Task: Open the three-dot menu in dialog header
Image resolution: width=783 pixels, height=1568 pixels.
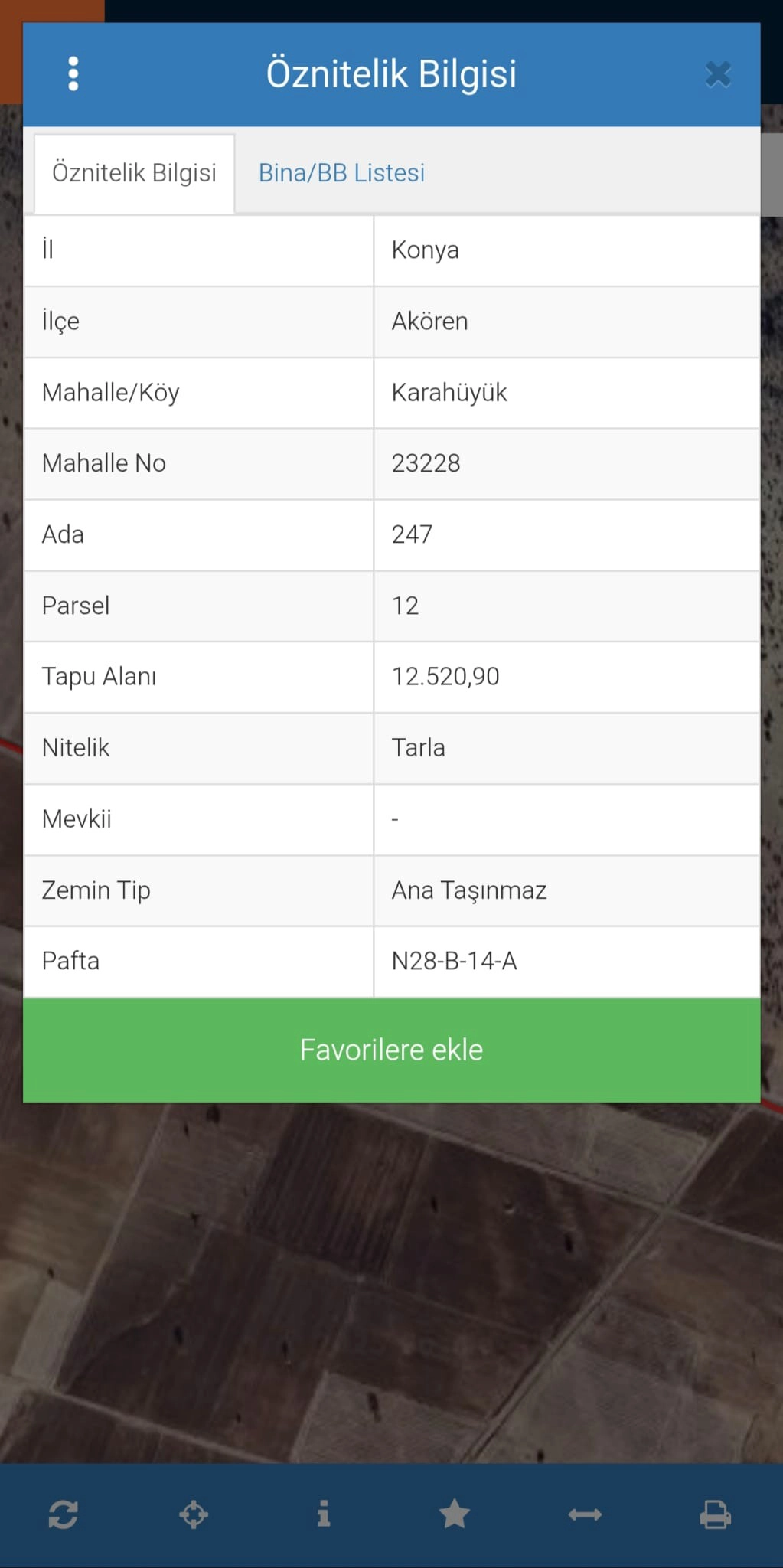Action: tap(73, 74)
